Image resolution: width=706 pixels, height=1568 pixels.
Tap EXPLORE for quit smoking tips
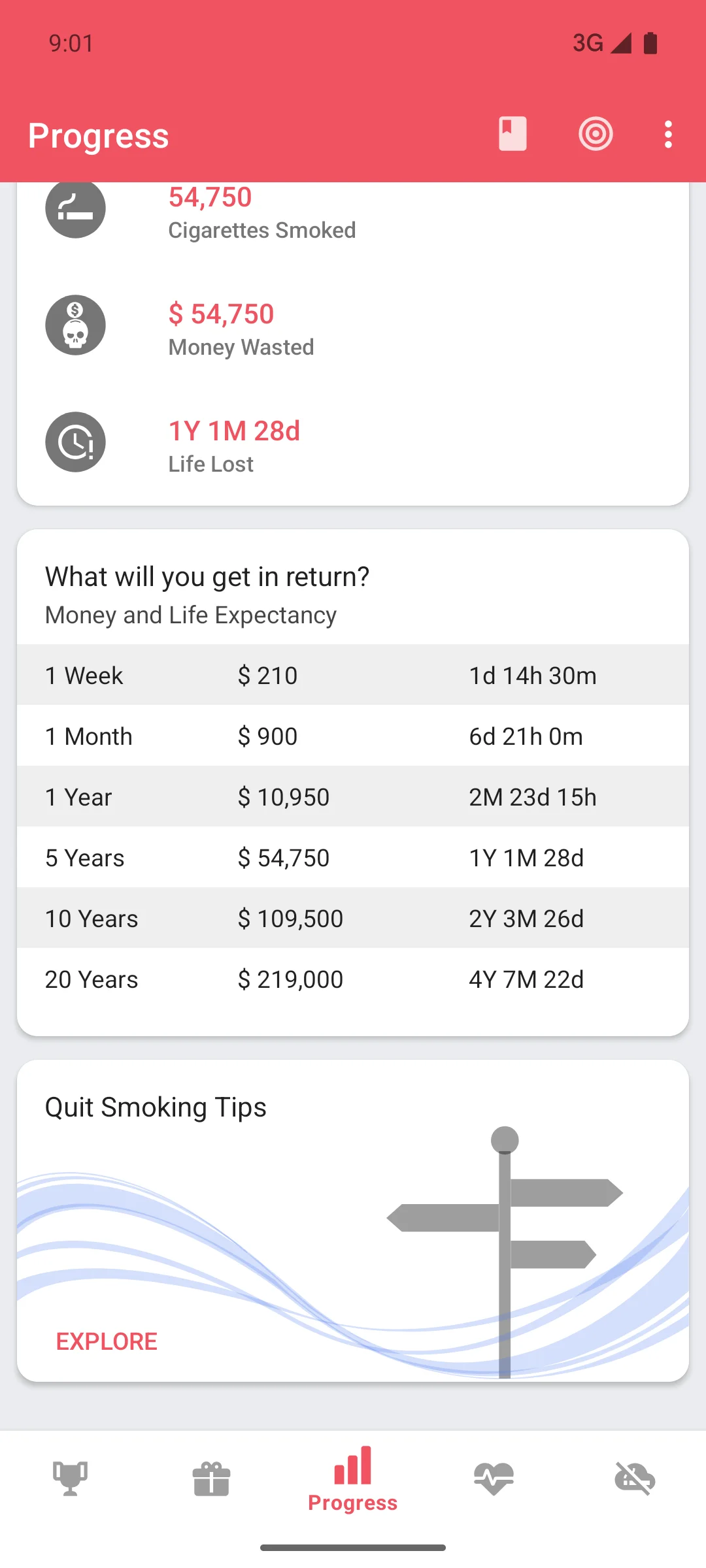pos(107,1341)
